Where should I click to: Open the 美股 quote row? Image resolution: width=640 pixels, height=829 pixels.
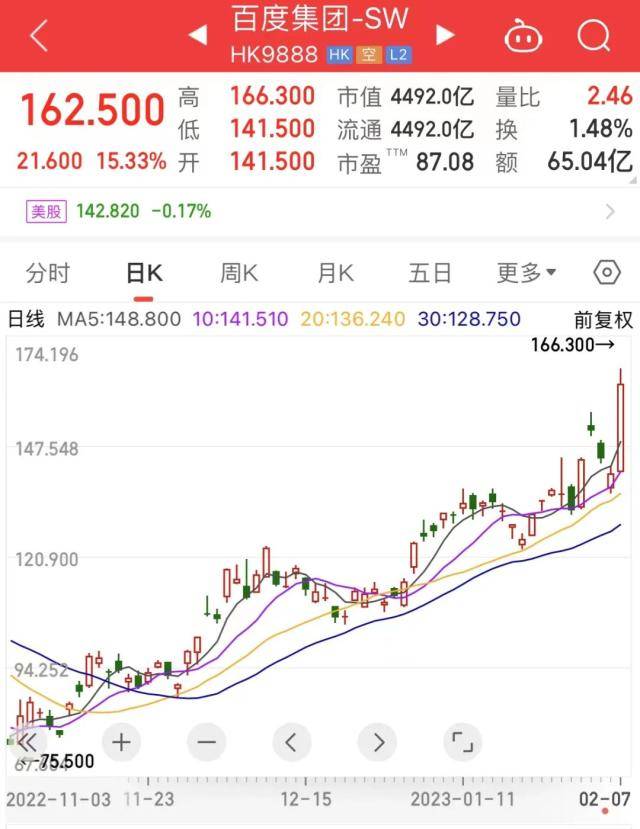pyautogui.click(x=320, y=211)
